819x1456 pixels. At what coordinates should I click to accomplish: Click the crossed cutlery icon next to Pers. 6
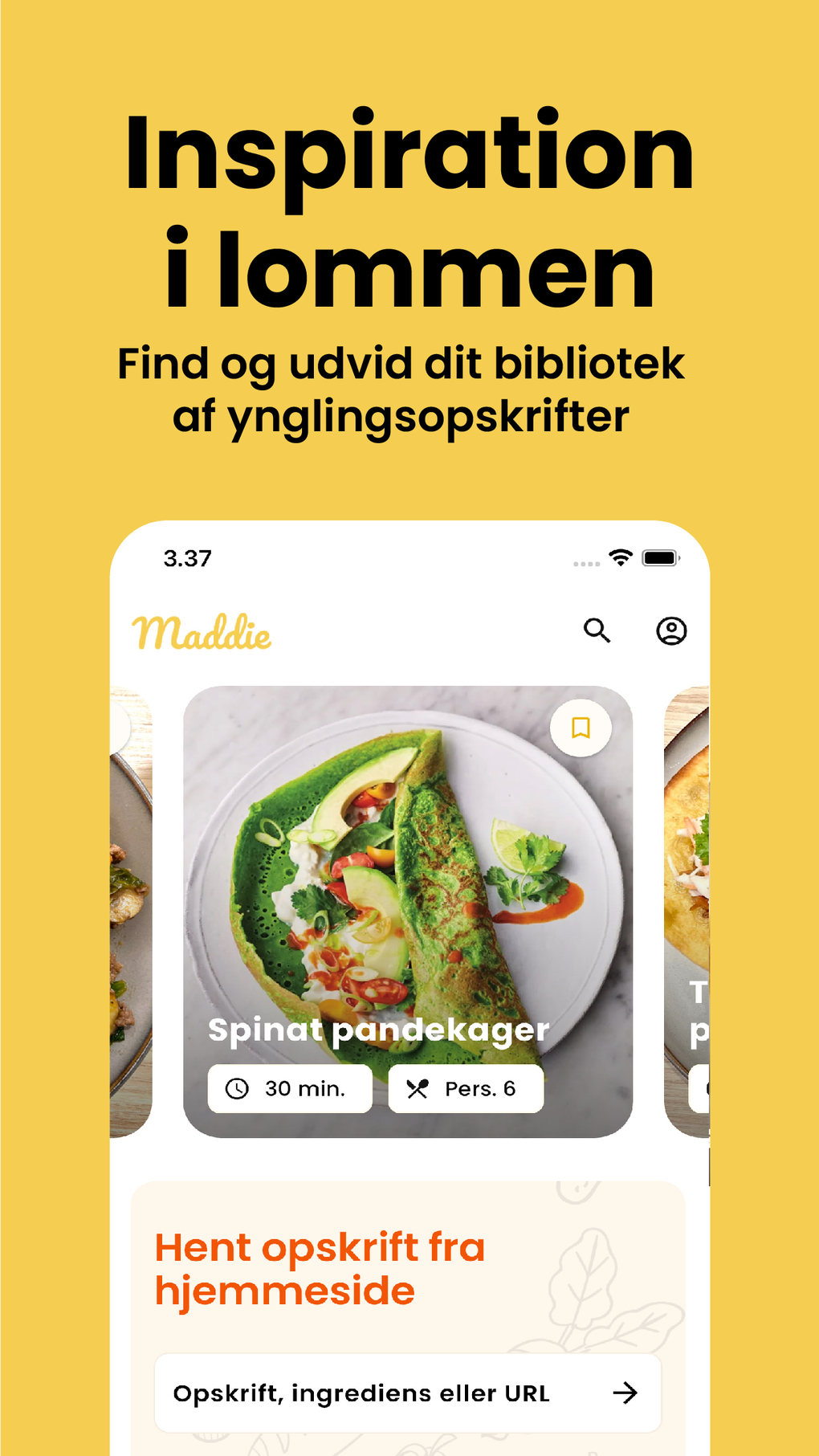click(x=418, y=1088)
